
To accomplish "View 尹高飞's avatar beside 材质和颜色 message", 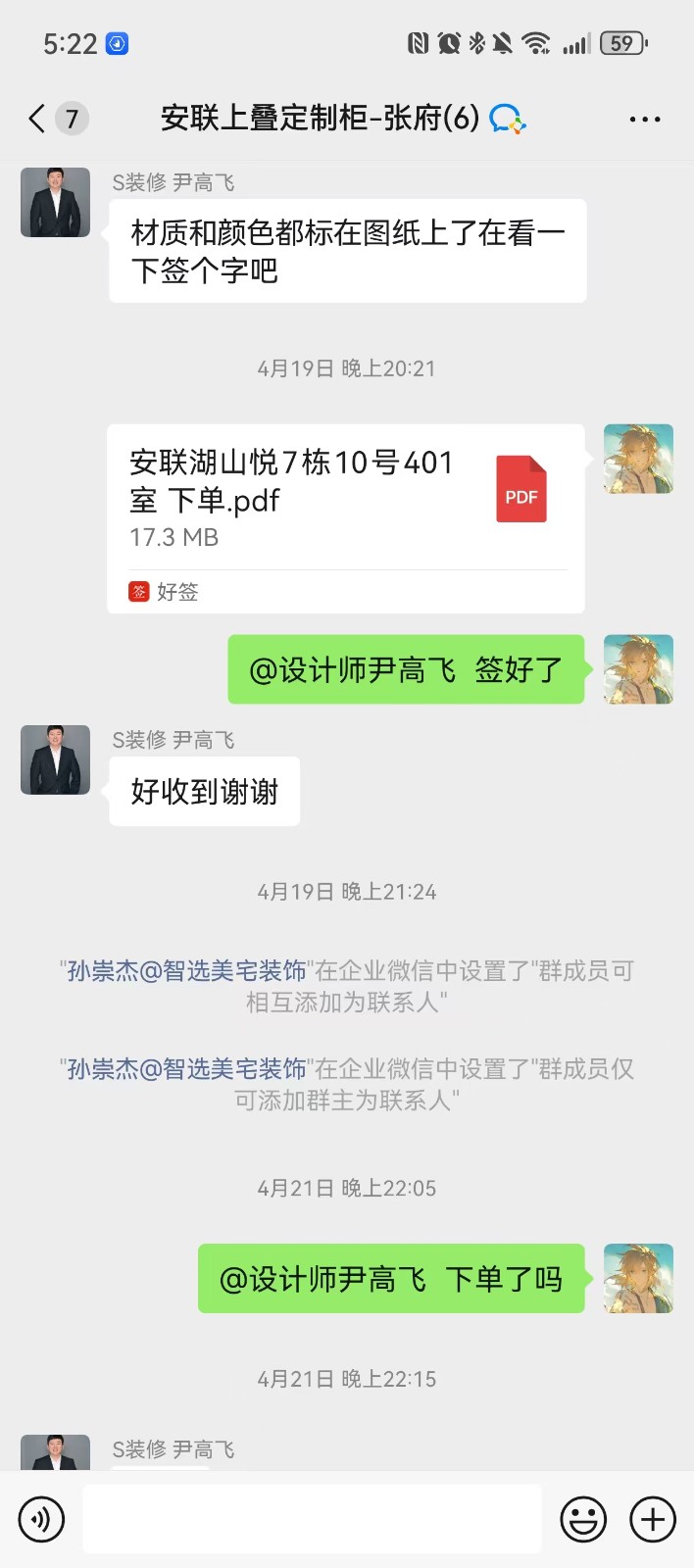I will (55, 203).
